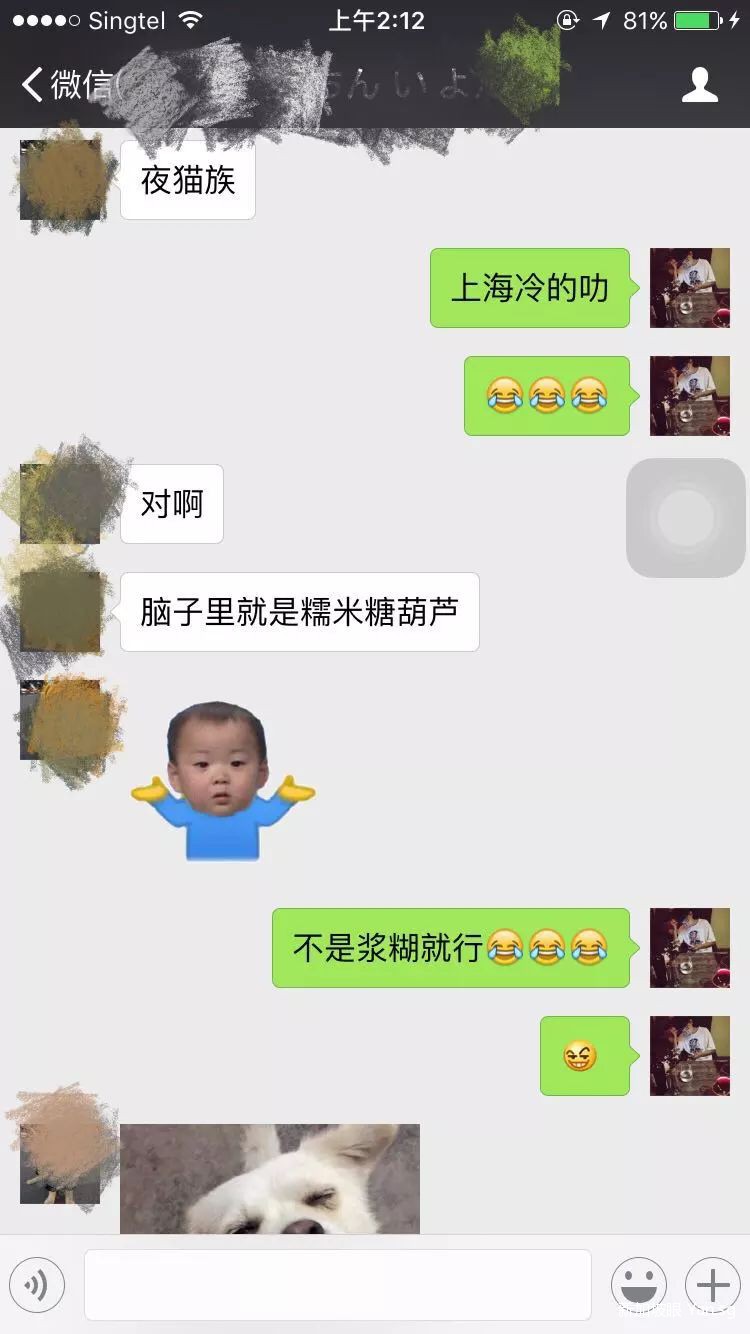Switch to voice message input
This screenshot has height=1334, width=750.
pos(37,1284)
